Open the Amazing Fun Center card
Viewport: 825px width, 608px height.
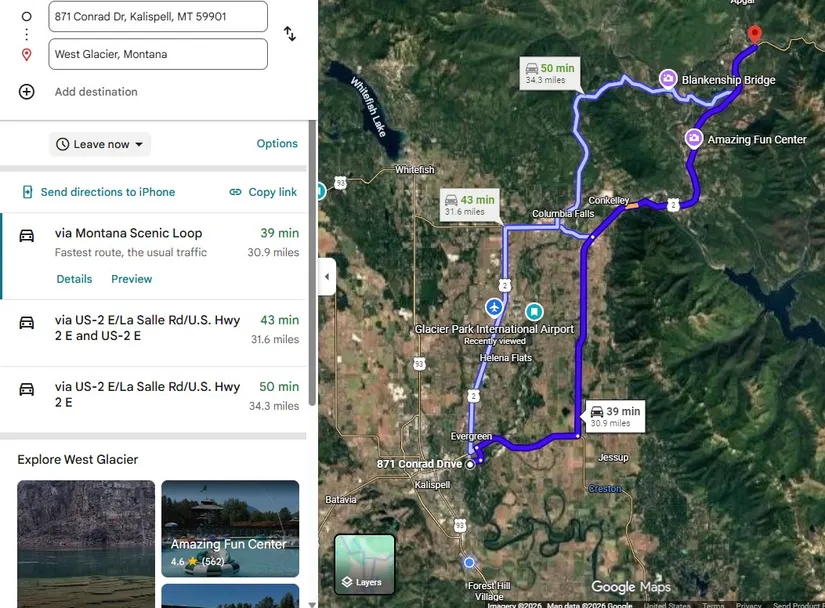(230, 528)
